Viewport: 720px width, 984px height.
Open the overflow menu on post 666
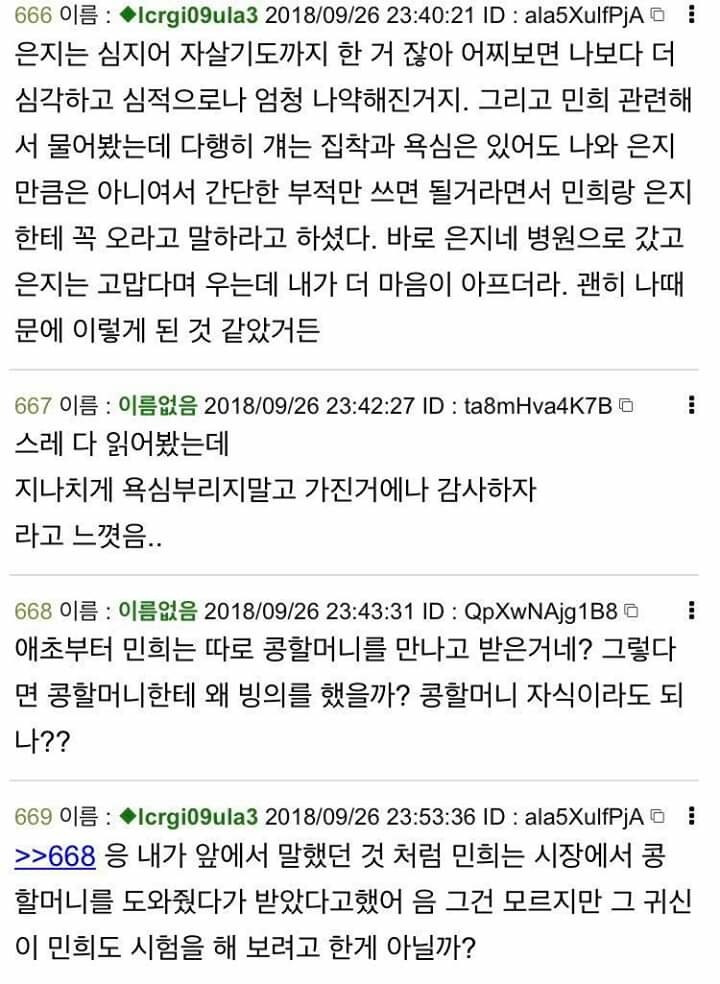pos(693,15)
